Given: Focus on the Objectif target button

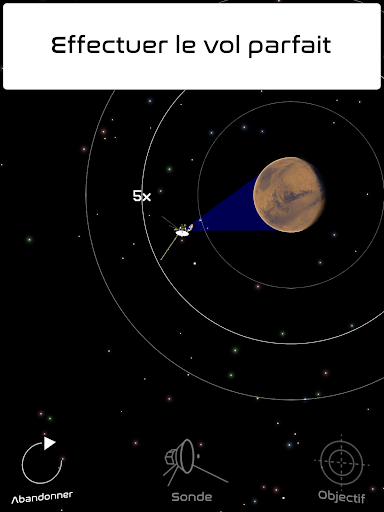Looking at the screenshot, I should (x=342, y=469).
